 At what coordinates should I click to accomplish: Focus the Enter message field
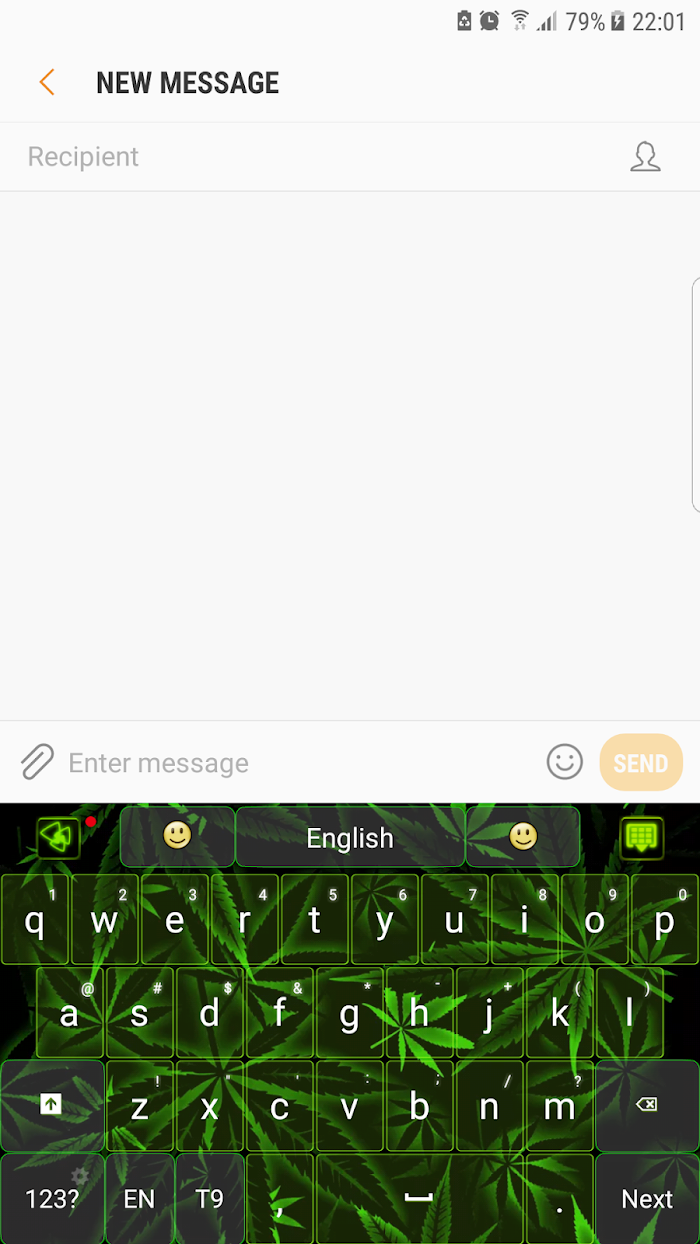point(300,763)
